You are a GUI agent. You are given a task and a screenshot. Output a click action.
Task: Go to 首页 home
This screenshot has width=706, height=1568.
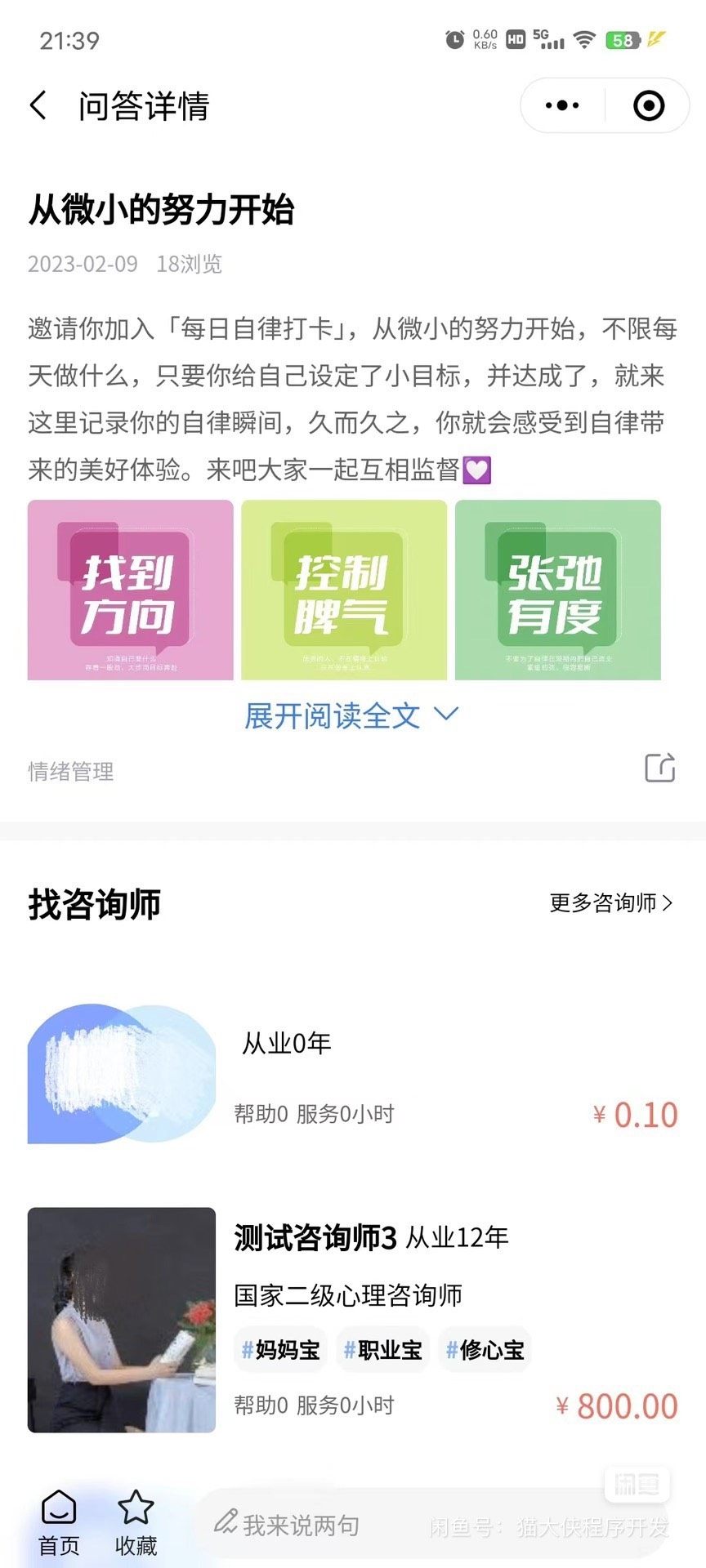click(59, 1523)
